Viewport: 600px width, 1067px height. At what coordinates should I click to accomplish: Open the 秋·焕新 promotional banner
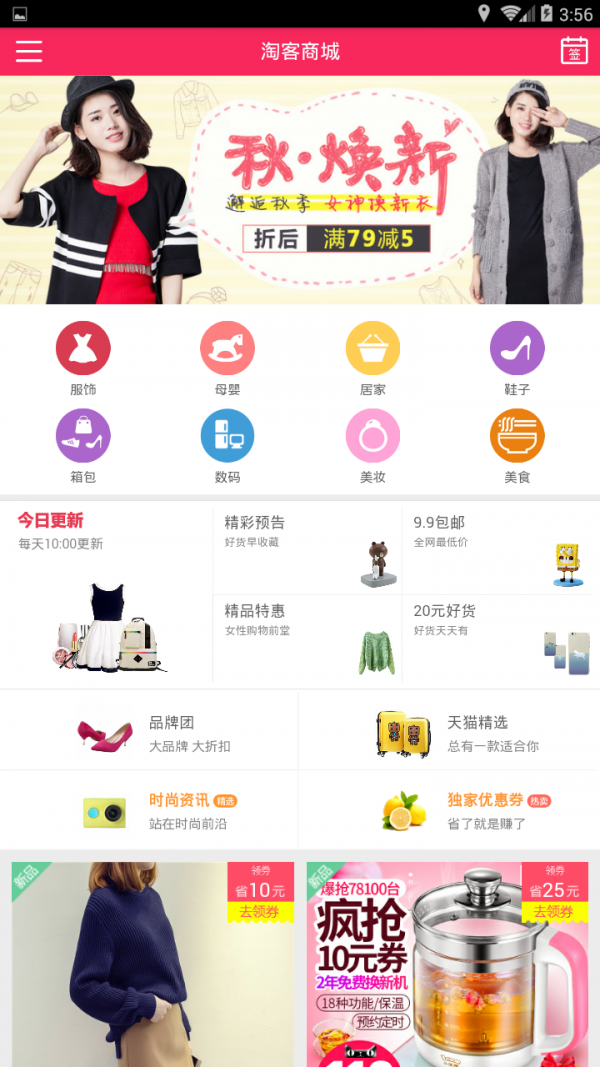(x=300, y=190)
